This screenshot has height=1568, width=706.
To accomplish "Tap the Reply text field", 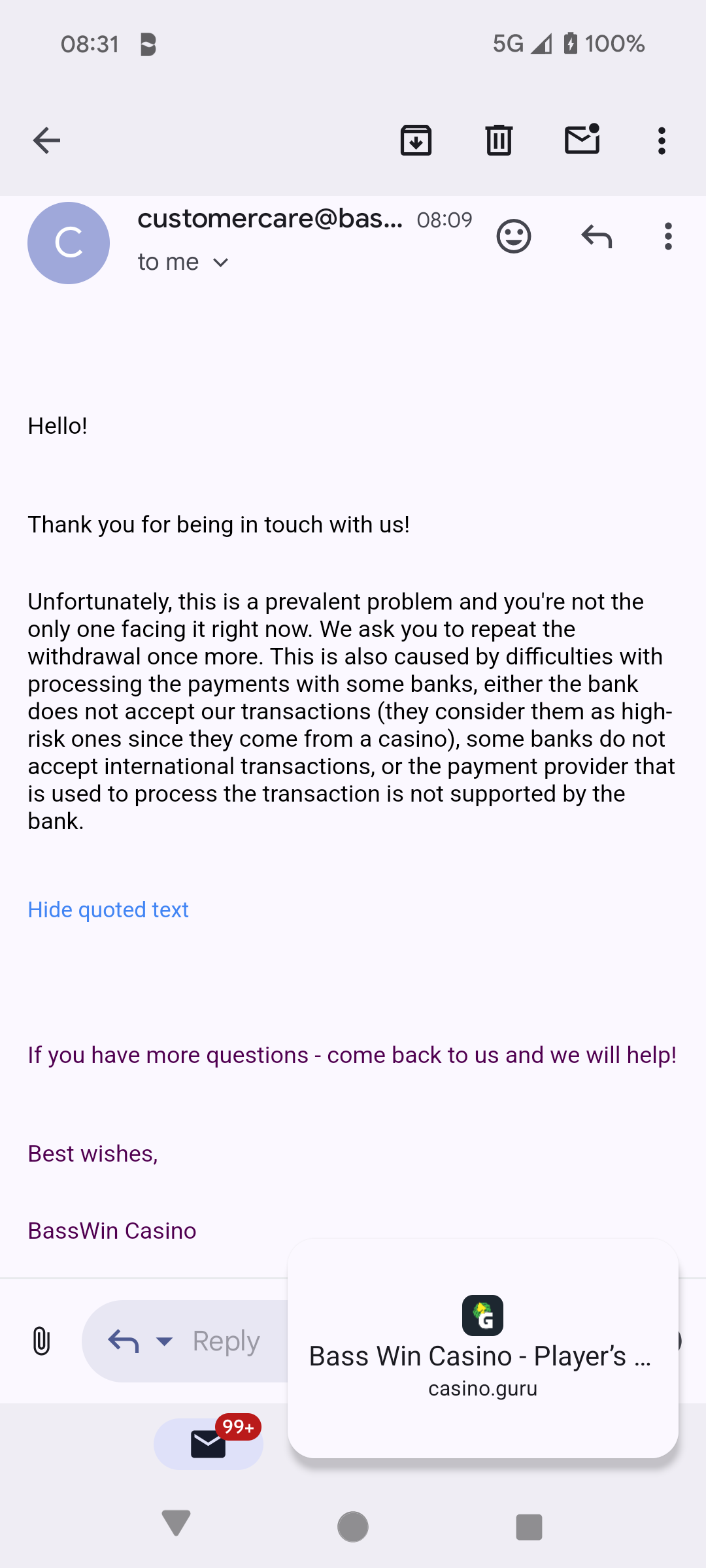I will coord(226,1341).
